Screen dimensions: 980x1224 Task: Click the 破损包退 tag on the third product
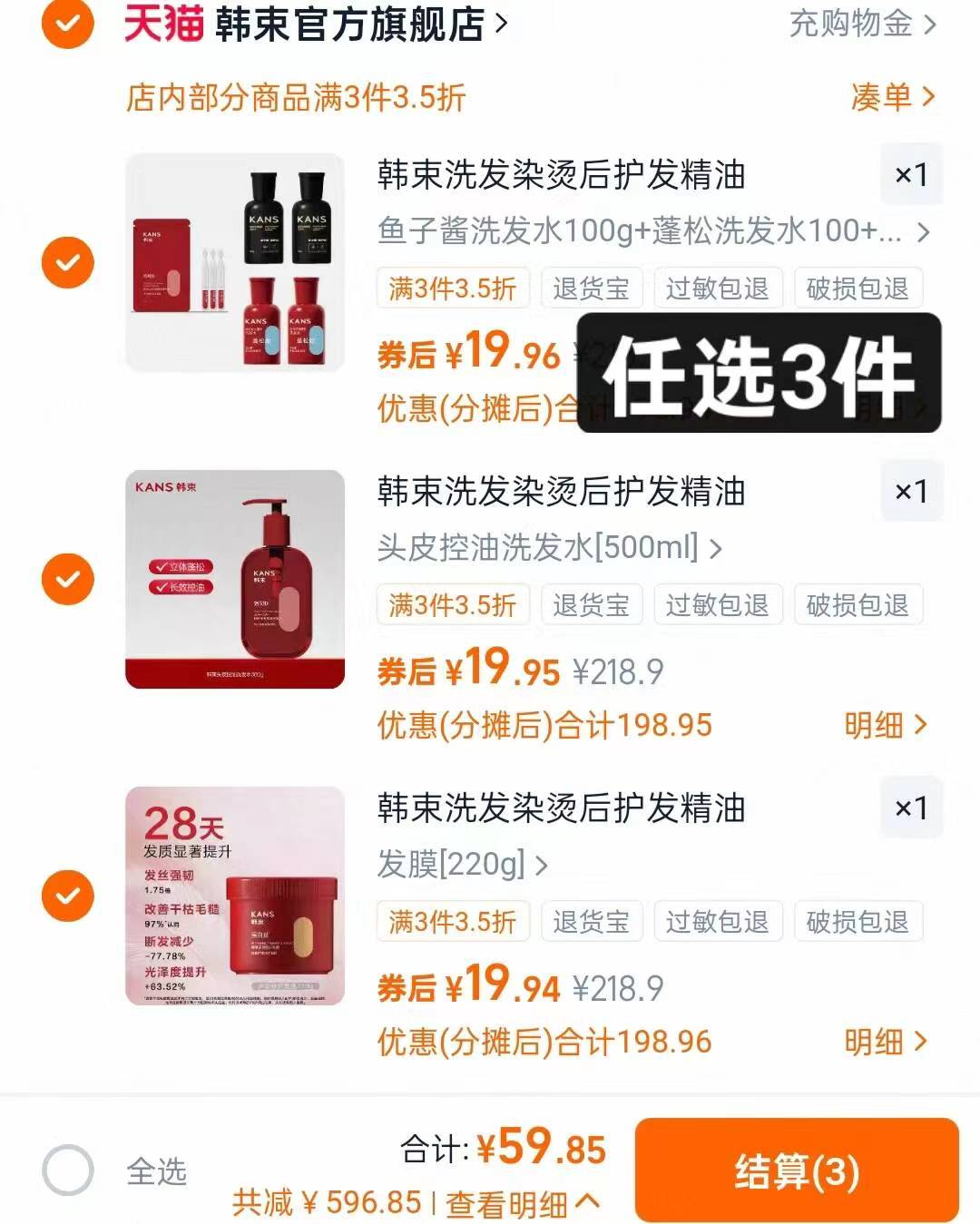pyautogui.click(x=857, y=921)
